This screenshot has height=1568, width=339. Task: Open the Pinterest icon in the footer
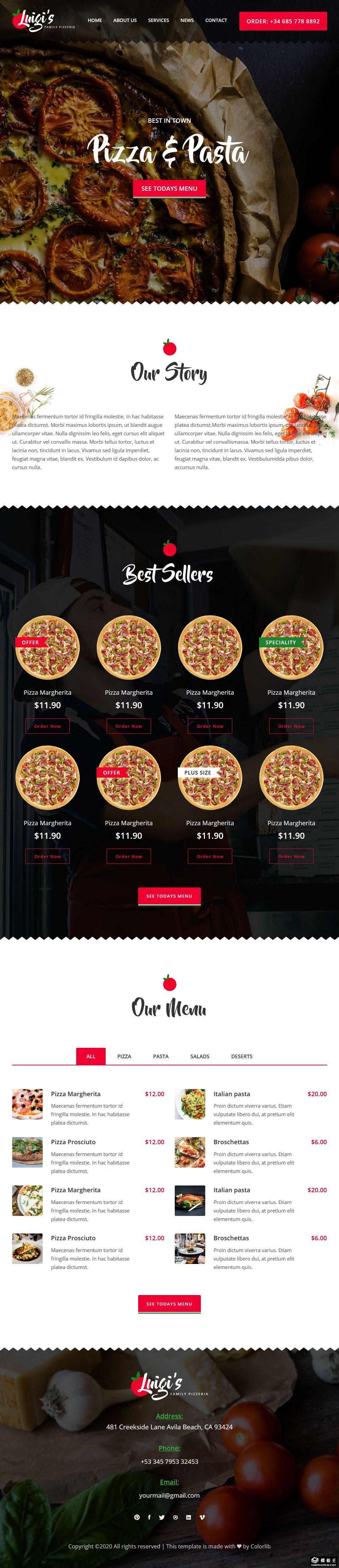[136, 1517]
